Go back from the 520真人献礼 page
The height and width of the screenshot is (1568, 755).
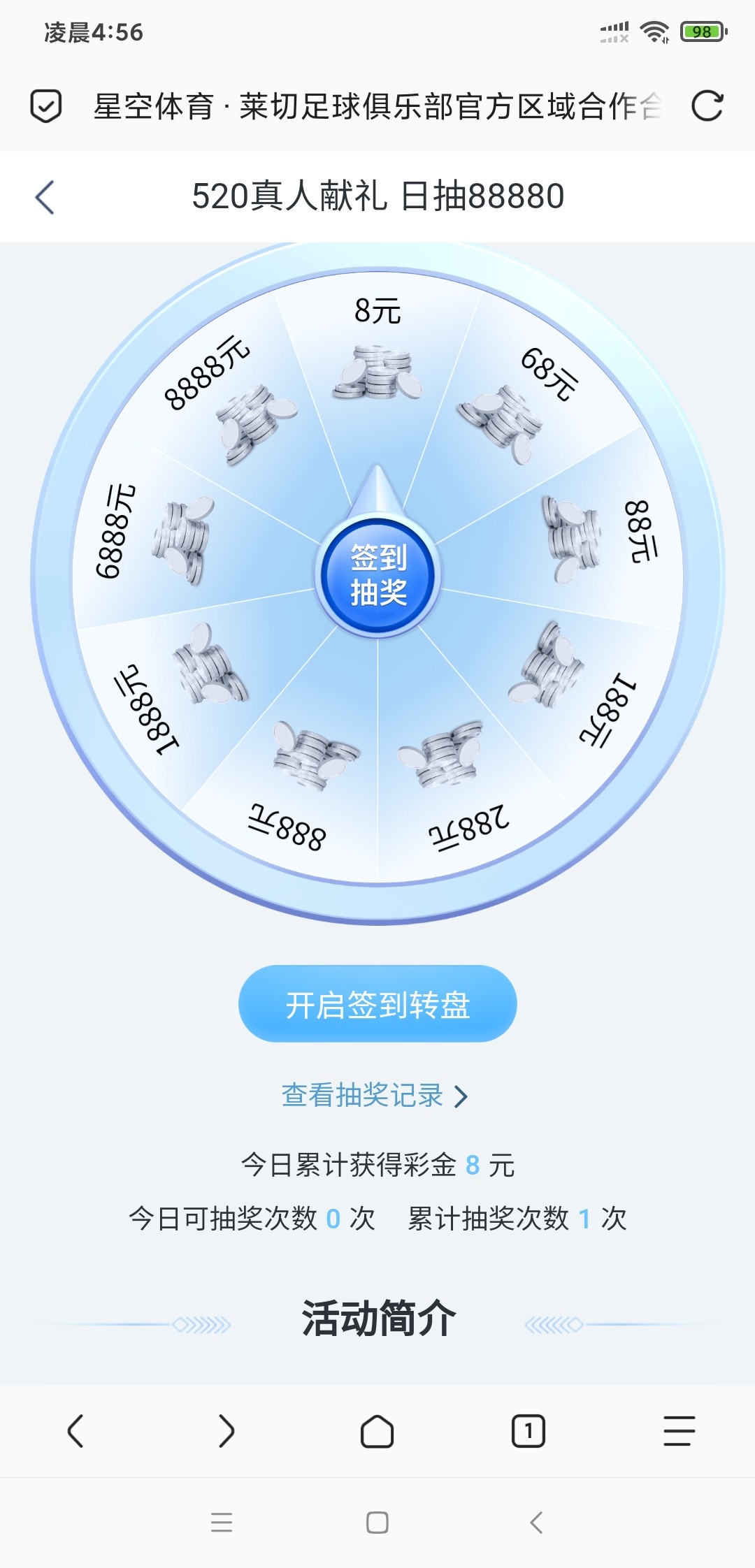coord(45,197)
